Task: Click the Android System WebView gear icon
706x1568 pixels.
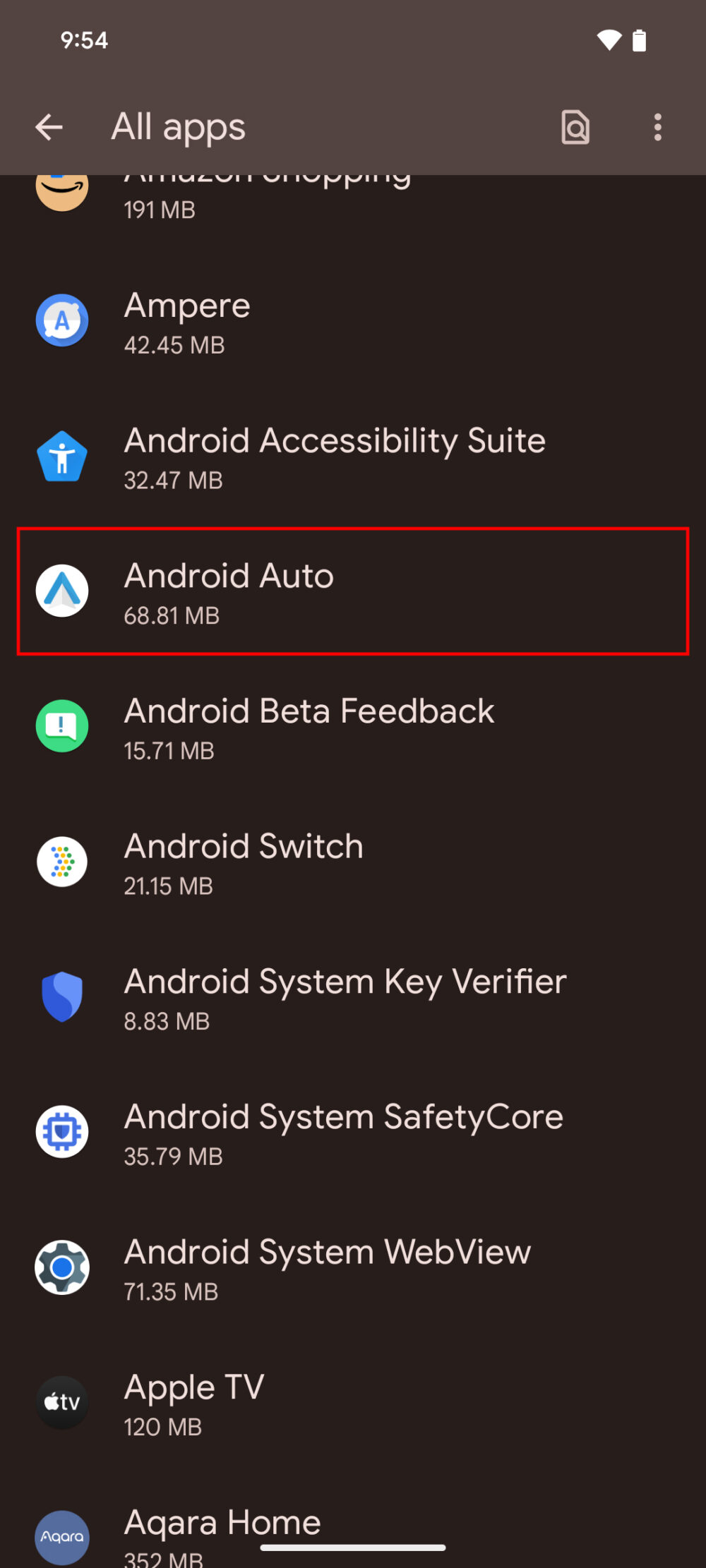Action: 62,1267
